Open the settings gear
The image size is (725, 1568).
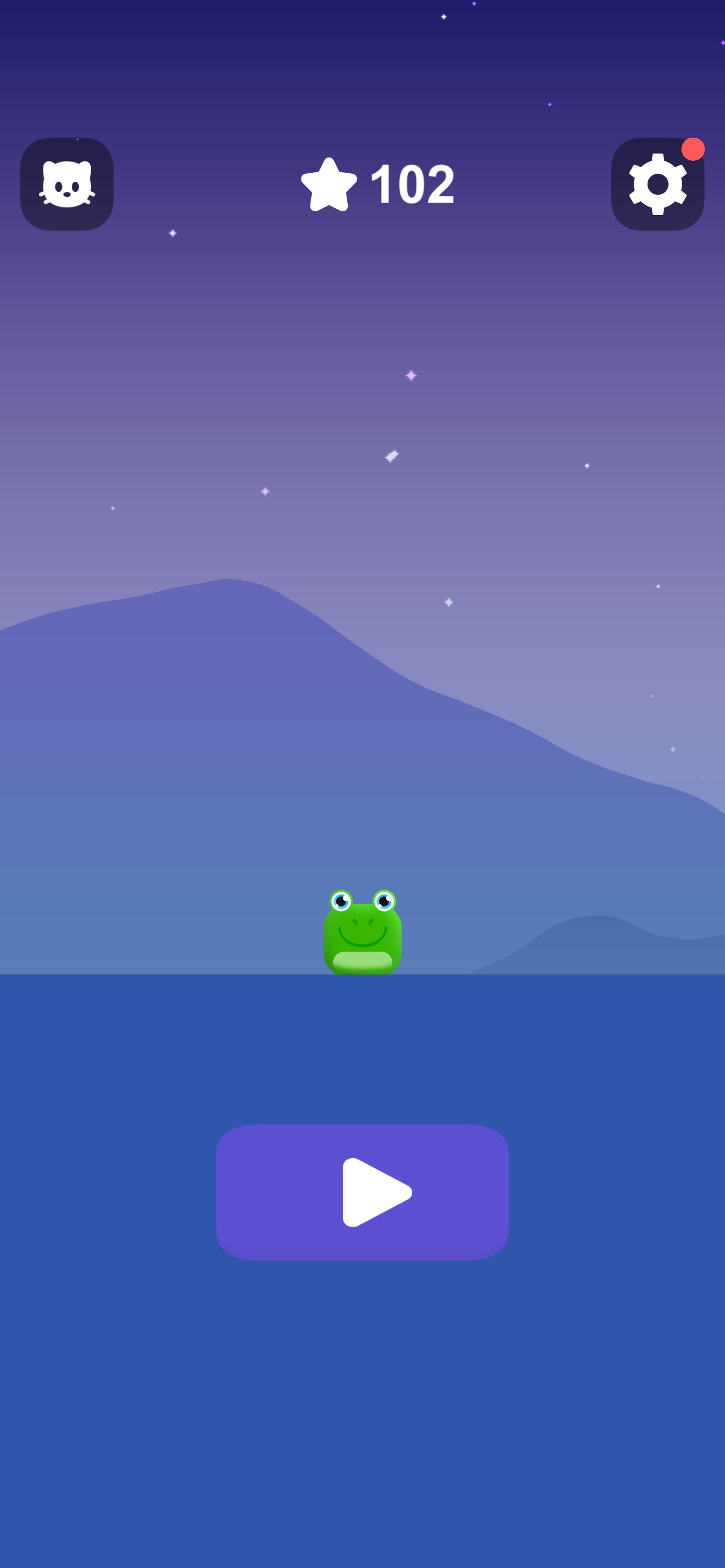pos(657,184)
